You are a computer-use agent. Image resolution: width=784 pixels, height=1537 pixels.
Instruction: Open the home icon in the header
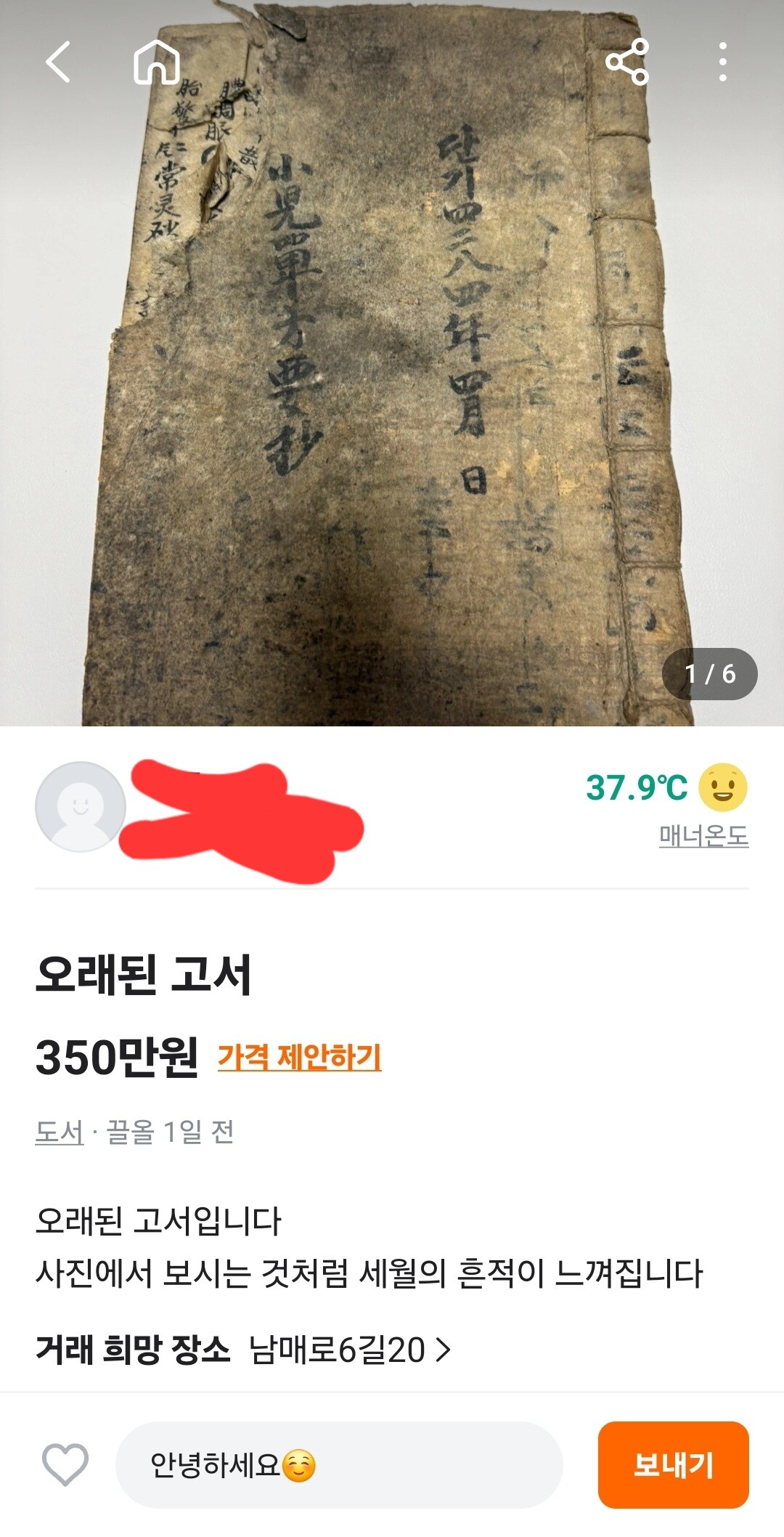coord(157,62)
